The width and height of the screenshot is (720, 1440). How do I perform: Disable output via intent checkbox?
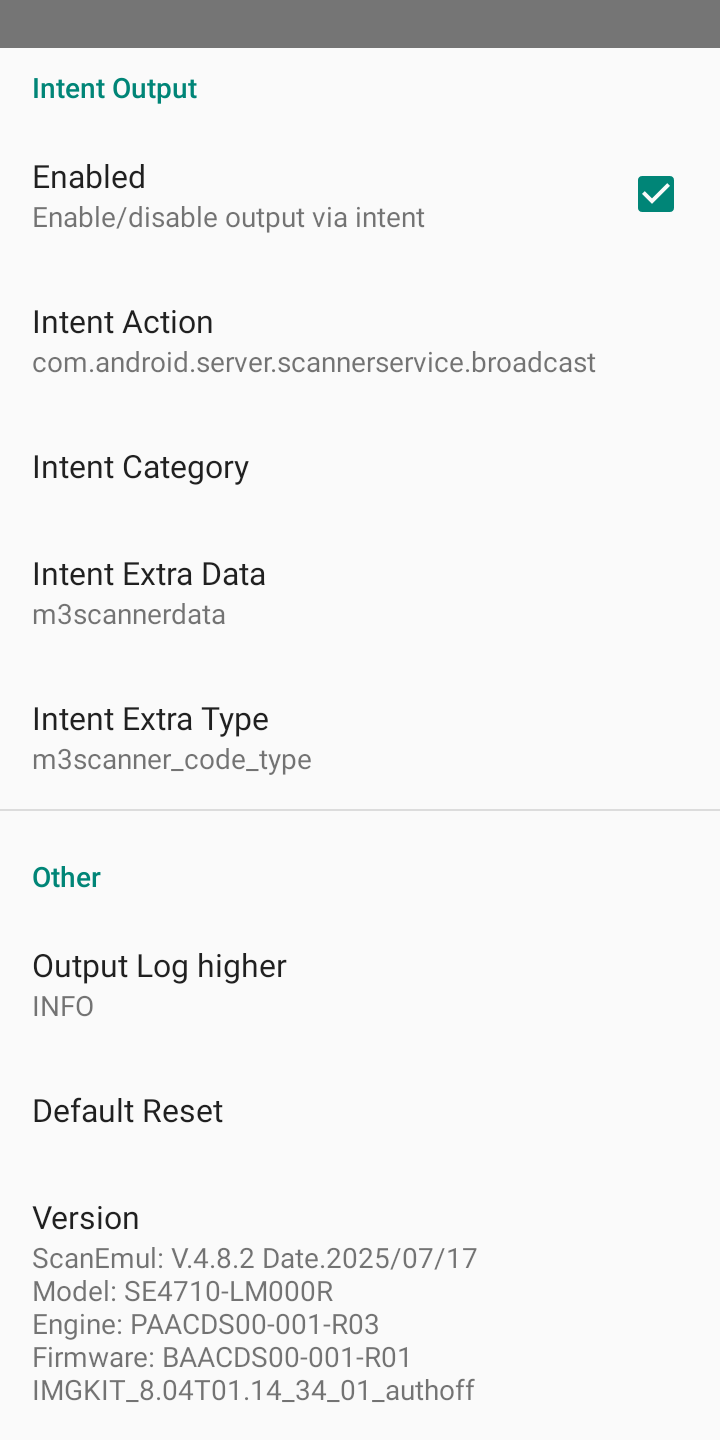click(x=656, y=194)
